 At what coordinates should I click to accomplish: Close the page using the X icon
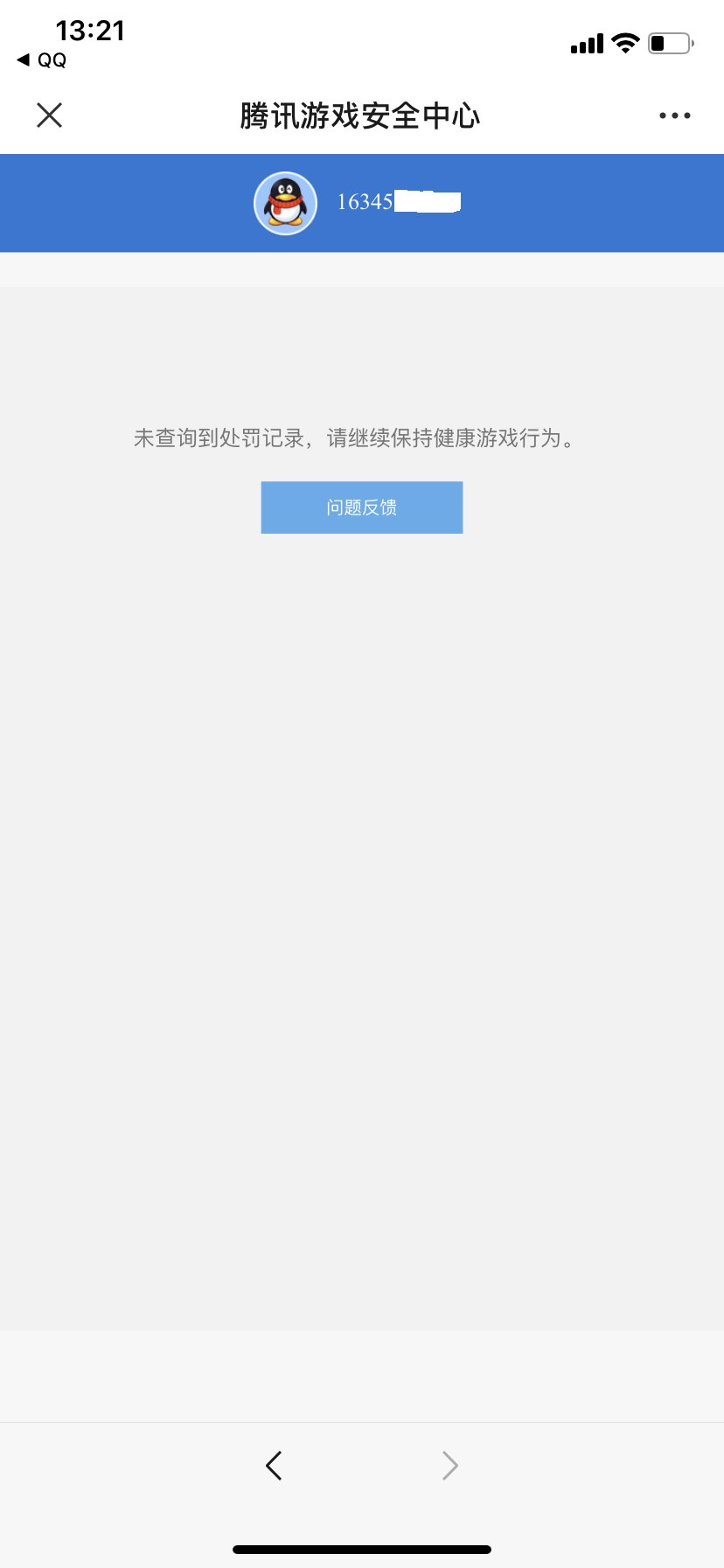tap(49, 115)
